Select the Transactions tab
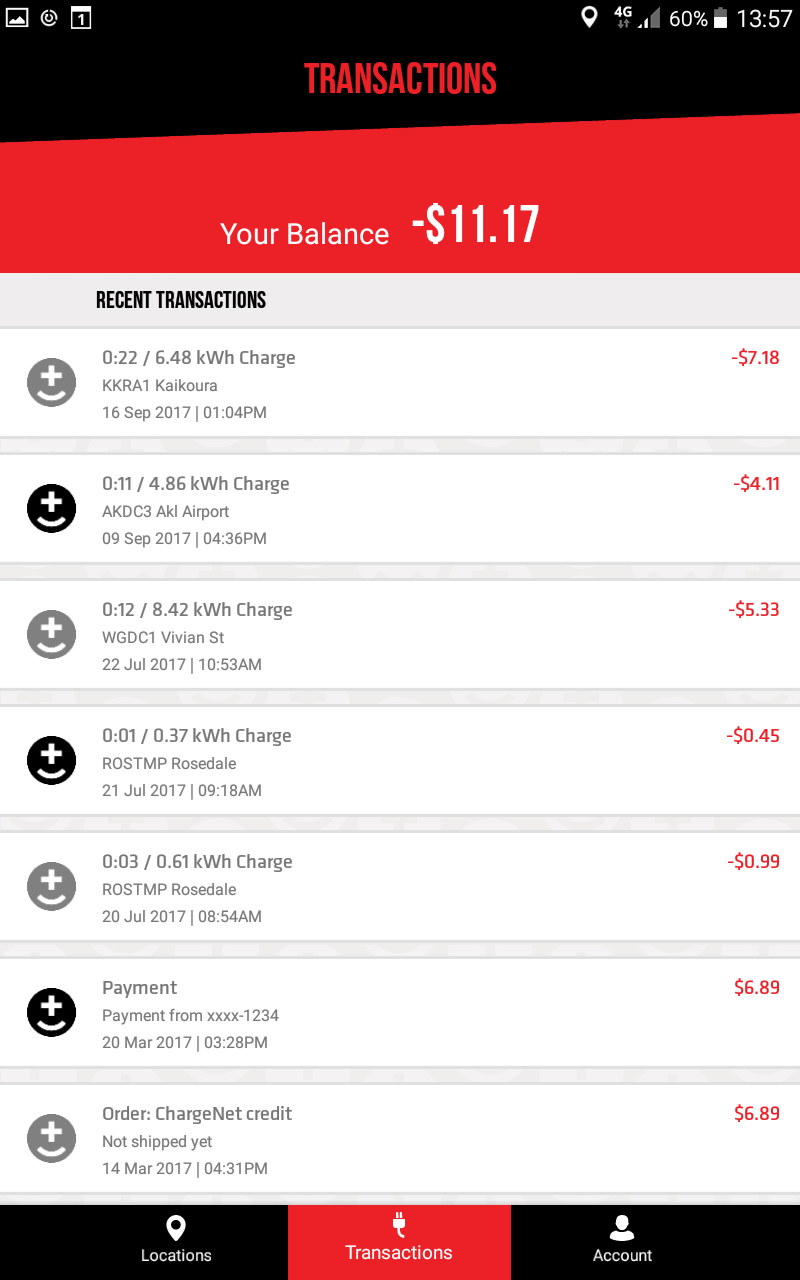 [x=399, y=1241]
